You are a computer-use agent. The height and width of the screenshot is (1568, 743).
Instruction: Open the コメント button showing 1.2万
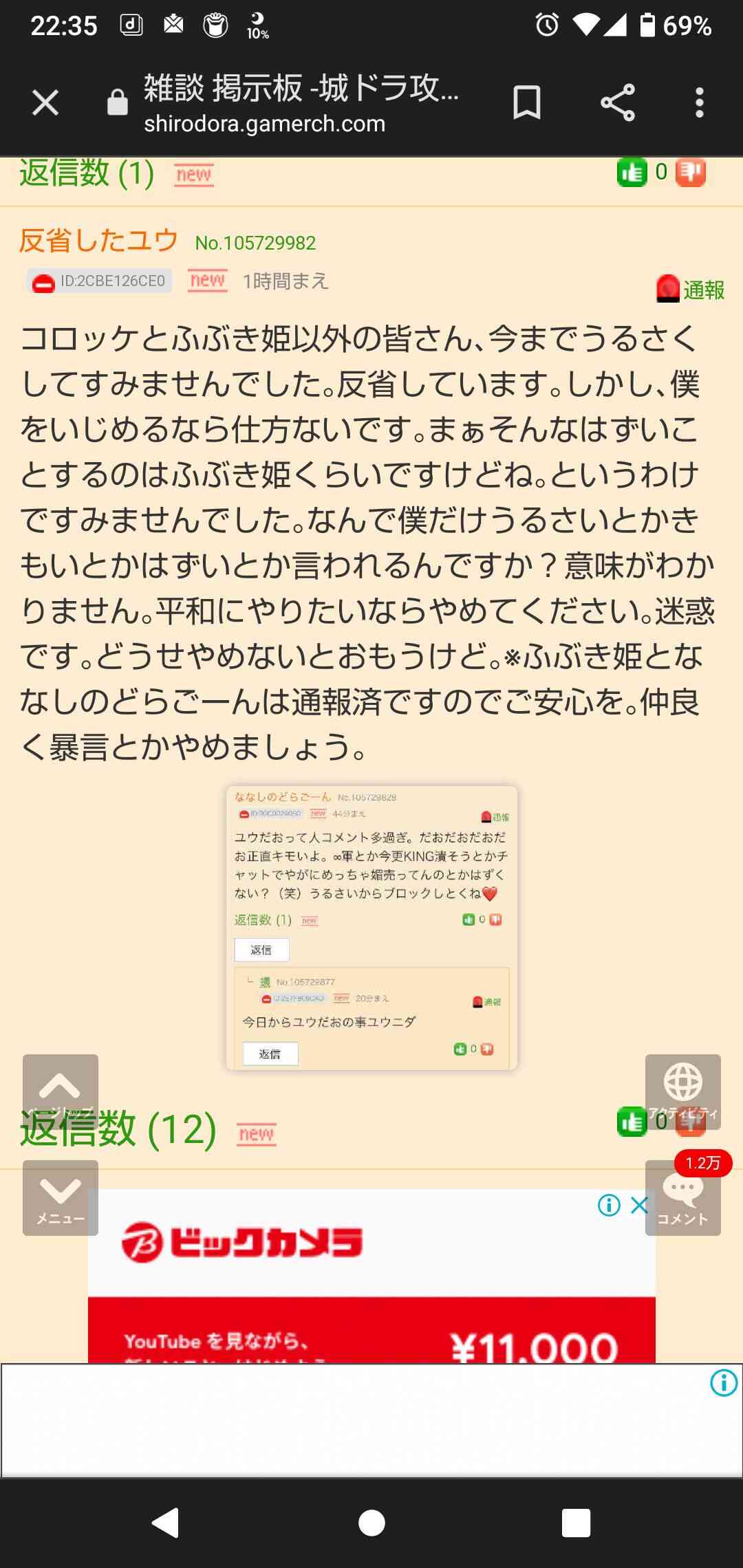tap(683, 1197)
